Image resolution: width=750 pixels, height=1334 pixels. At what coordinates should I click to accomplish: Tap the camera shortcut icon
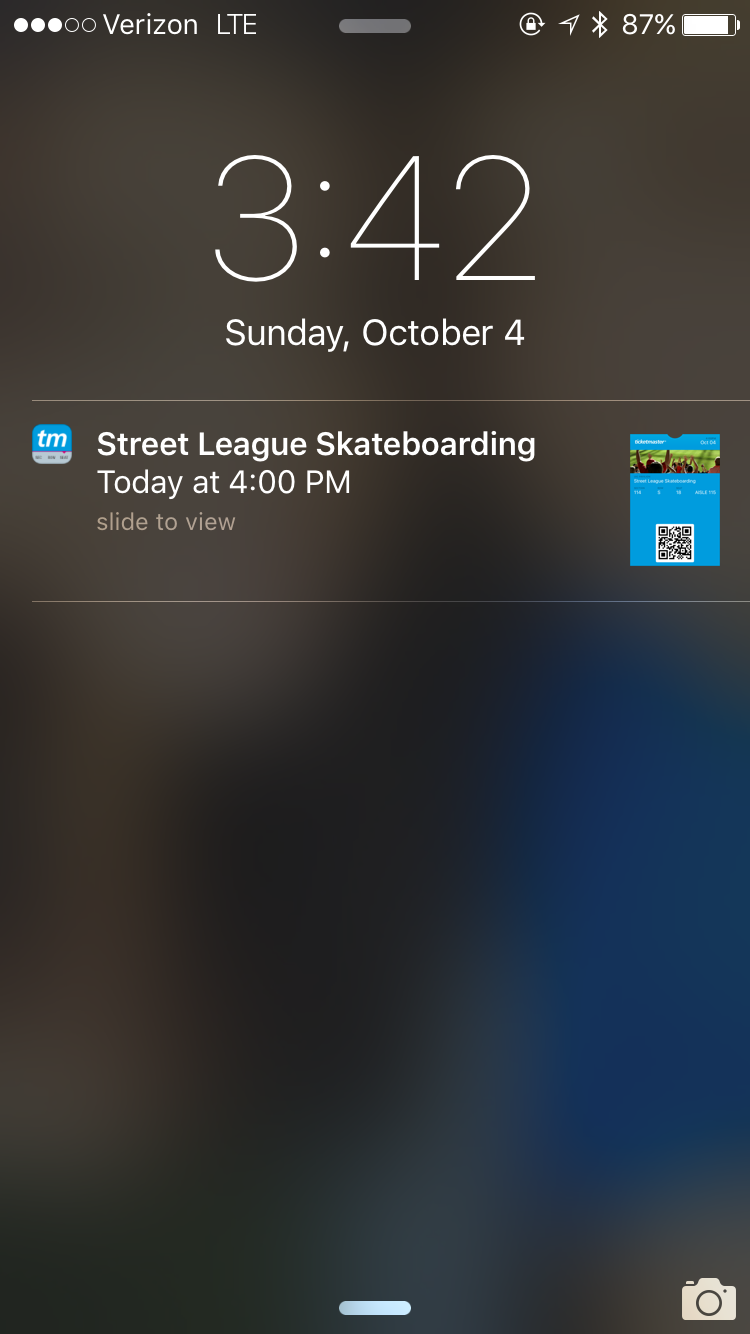709,1298
